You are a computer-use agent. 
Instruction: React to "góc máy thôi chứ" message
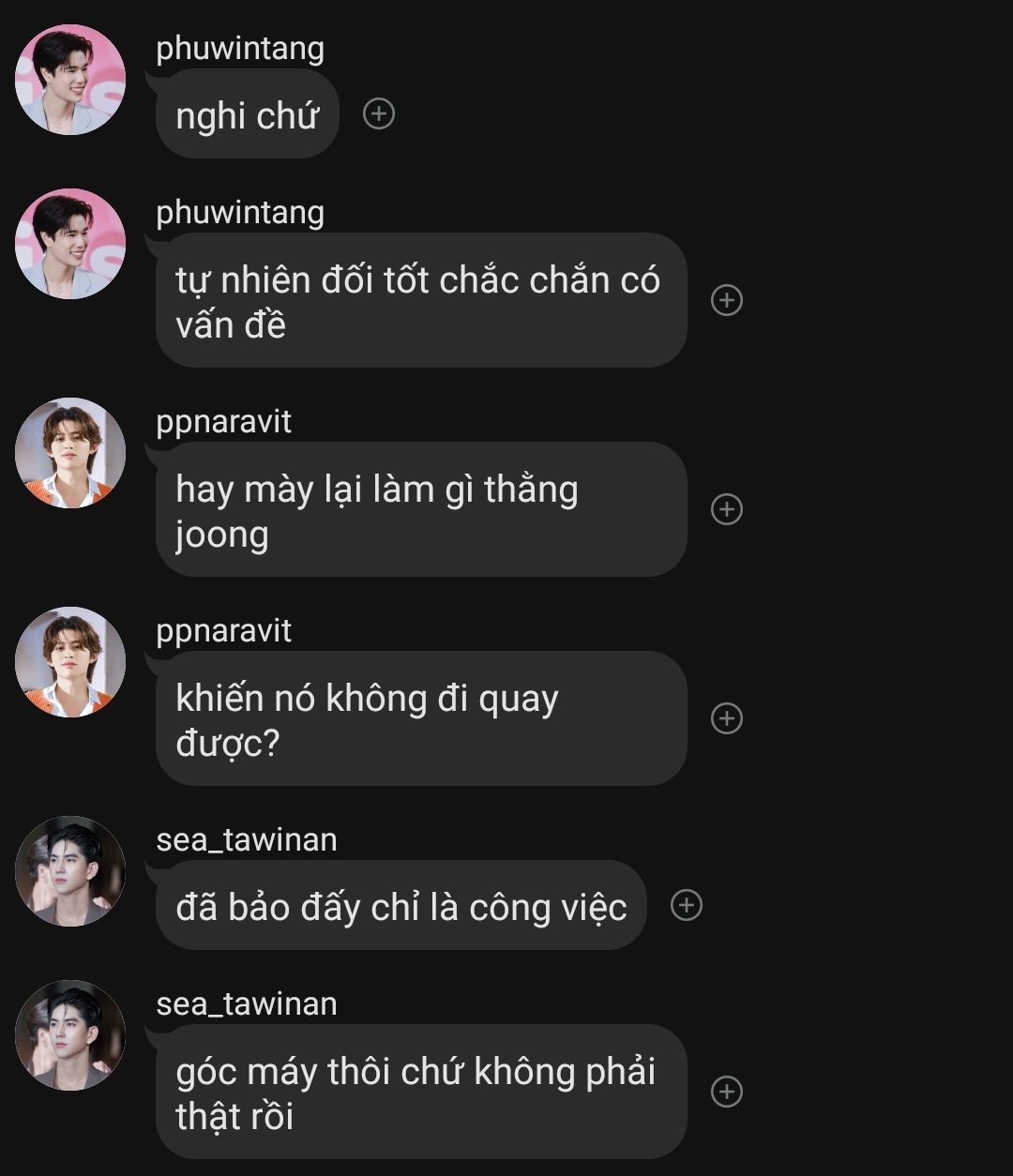pos(727,1092)
